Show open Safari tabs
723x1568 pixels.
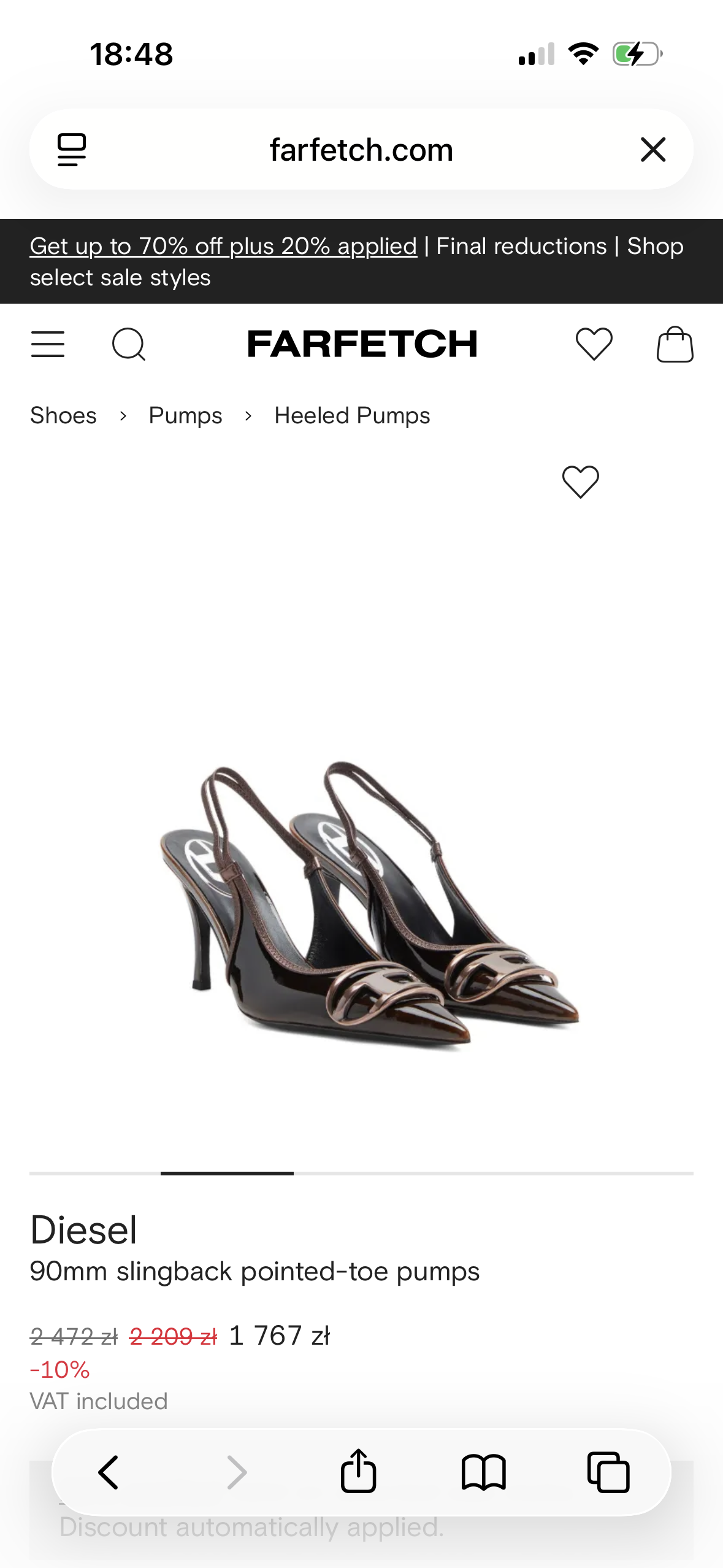tap(608, 1472)
